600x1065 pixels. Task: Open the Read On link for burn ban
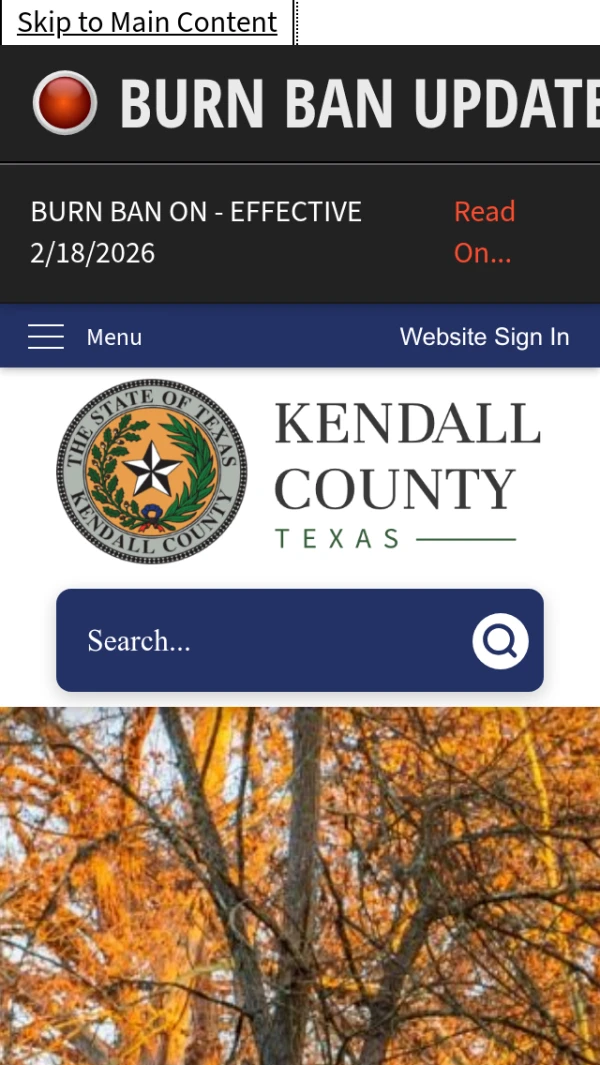click(x=484, y=232)
